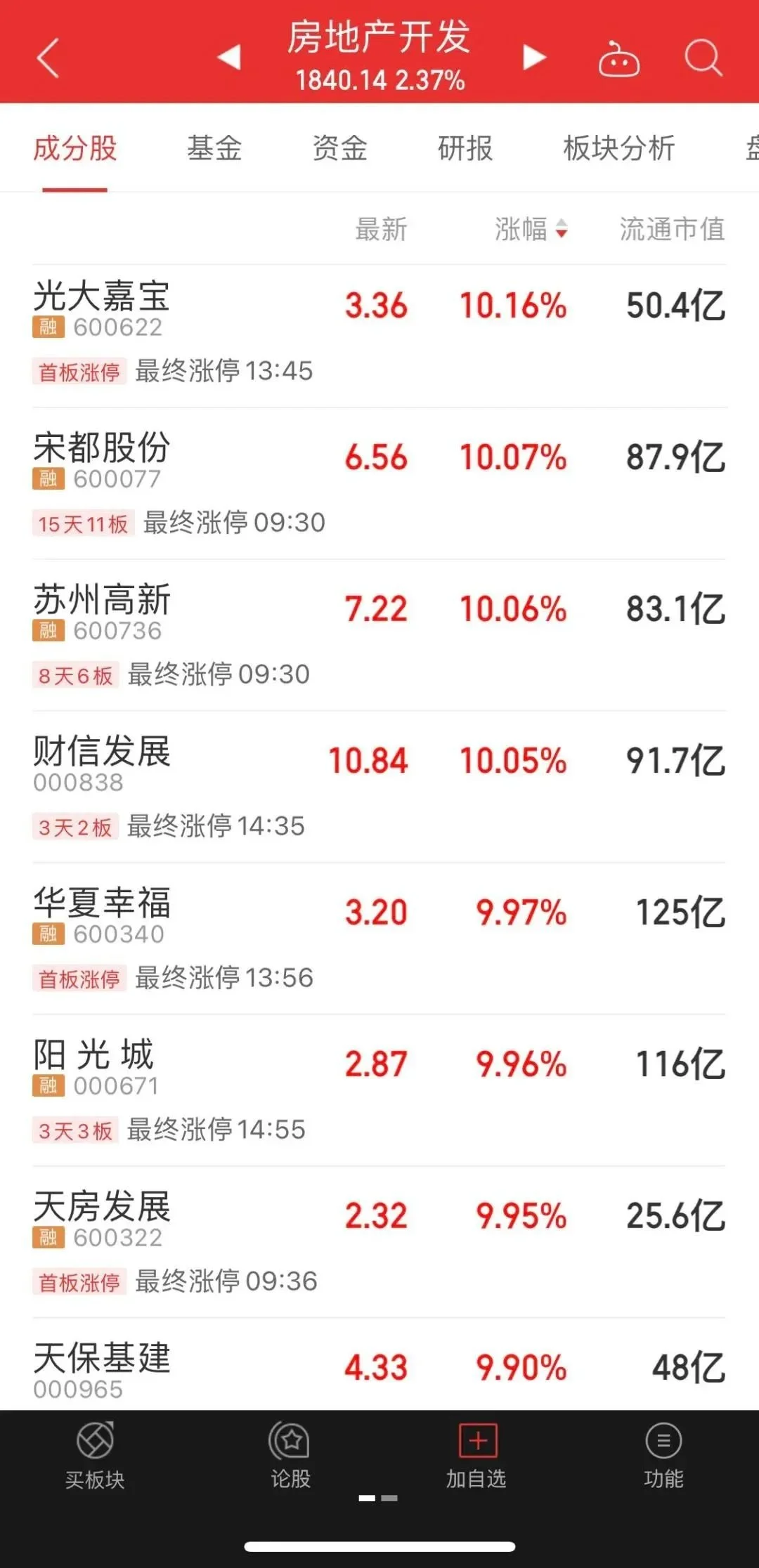
Task: Open 论股 discussion in bottom bar
Action: coord(290,1456)
